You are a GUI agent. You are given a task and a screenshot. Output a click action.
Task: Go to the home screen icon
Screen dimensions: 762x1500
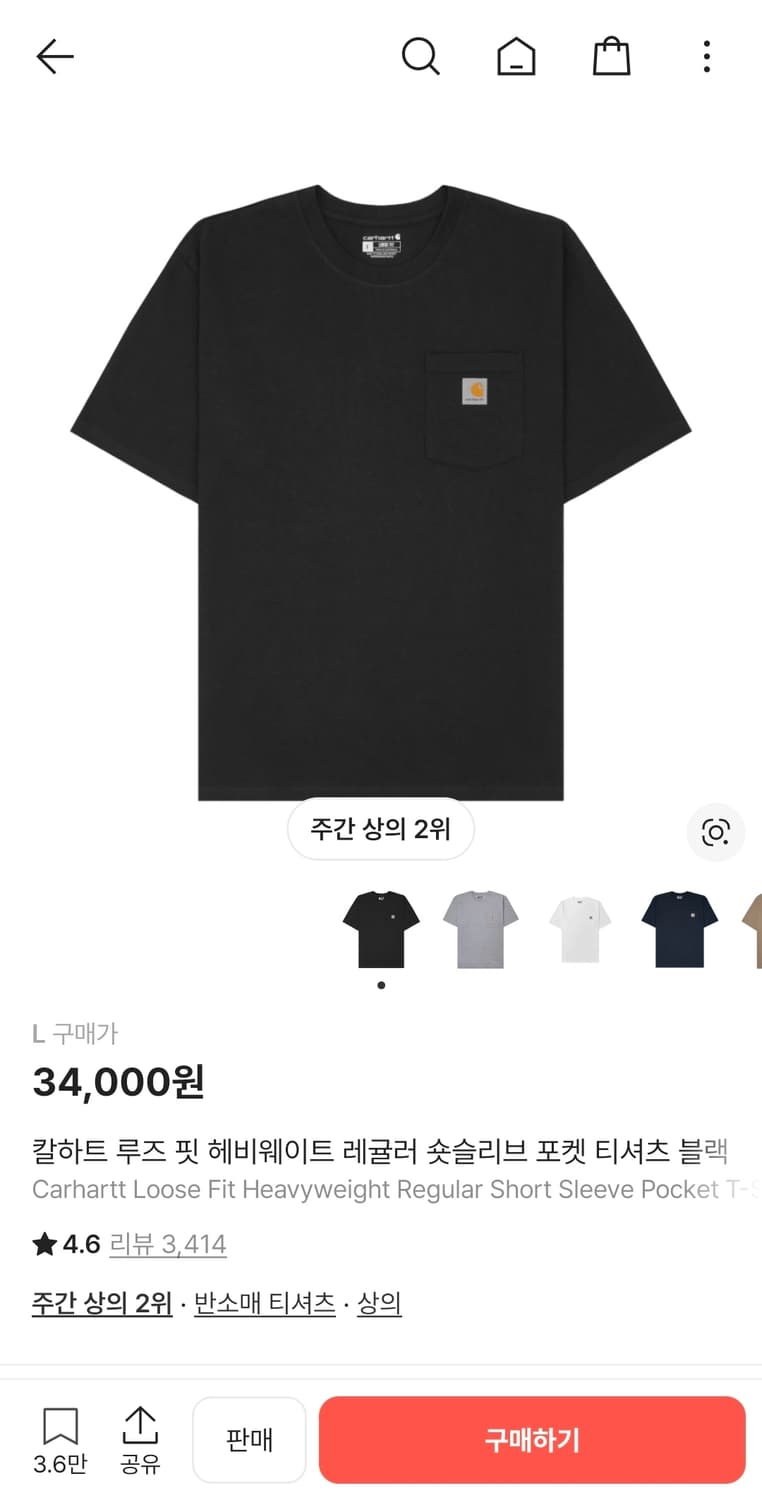(516, 57)
